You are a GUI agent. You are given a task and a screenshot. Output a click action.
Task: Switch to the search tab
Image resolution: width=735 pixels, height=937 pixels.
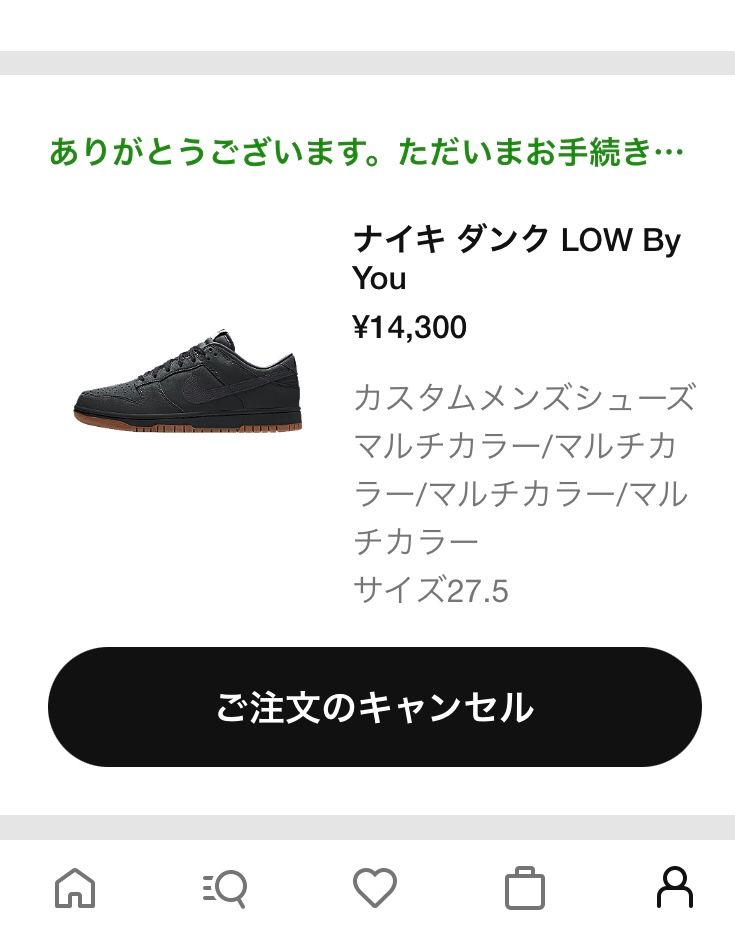coord(224,887)
